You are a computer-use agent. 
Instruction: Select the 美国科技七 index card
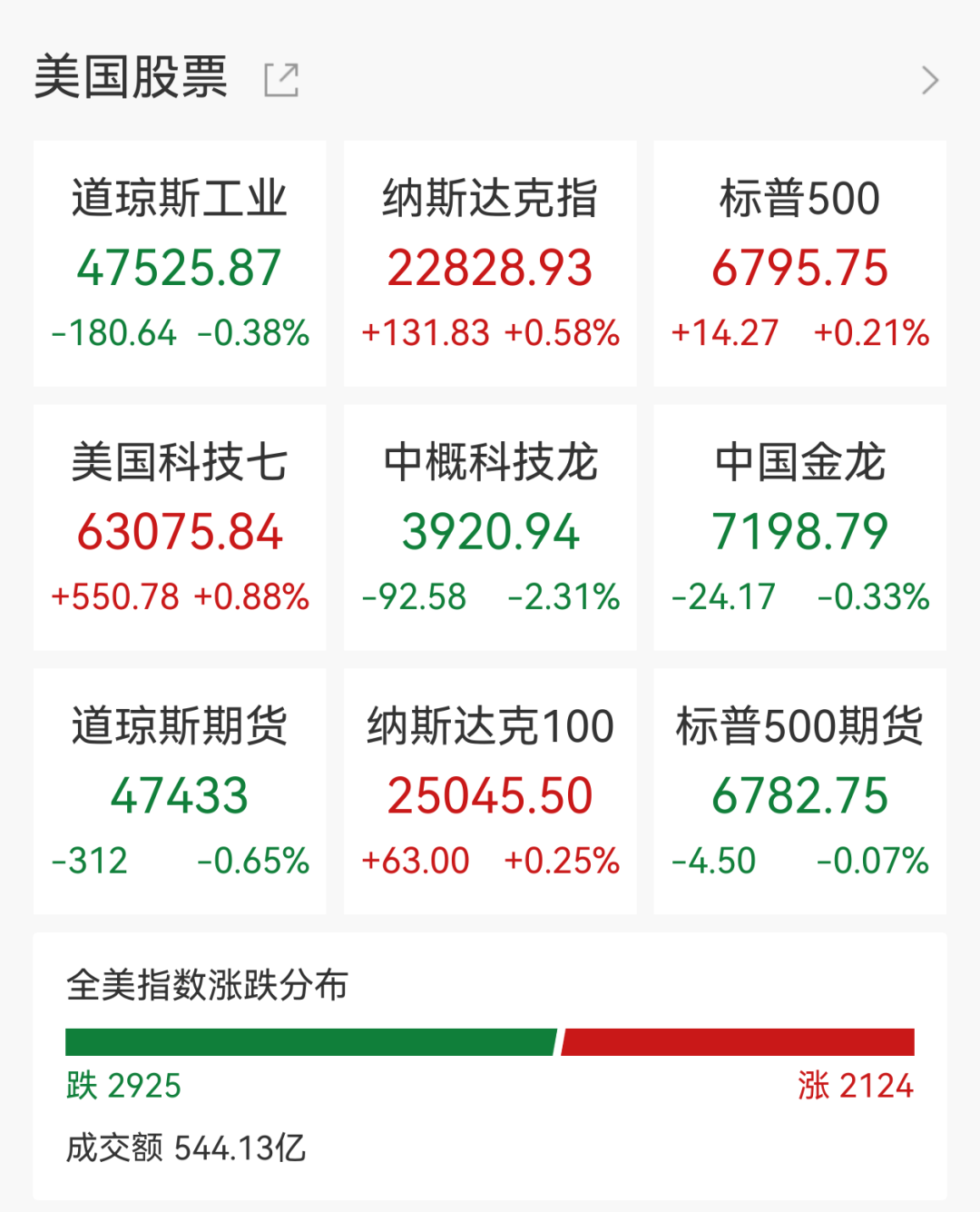180,527
